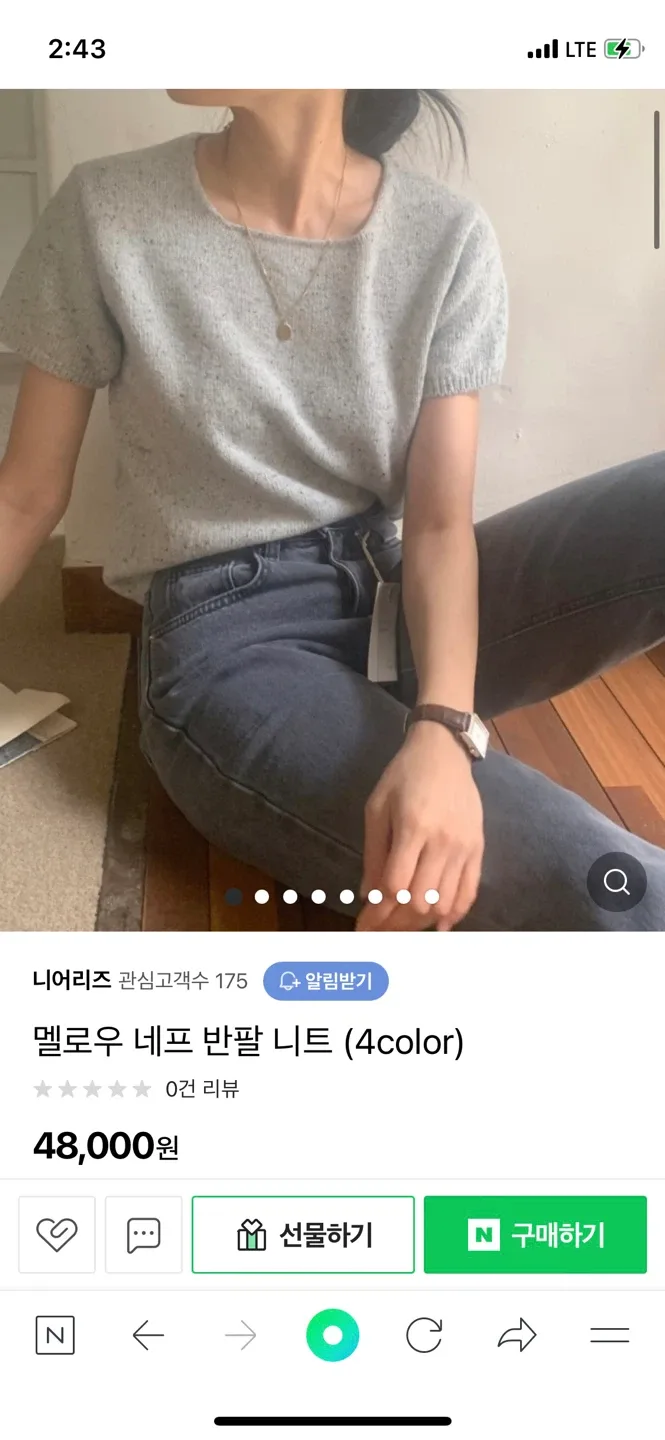Image resolution: width=665 pixels, height=1440 pixels.
Task: Open the browser menu lines
Action: [609, 1335]
